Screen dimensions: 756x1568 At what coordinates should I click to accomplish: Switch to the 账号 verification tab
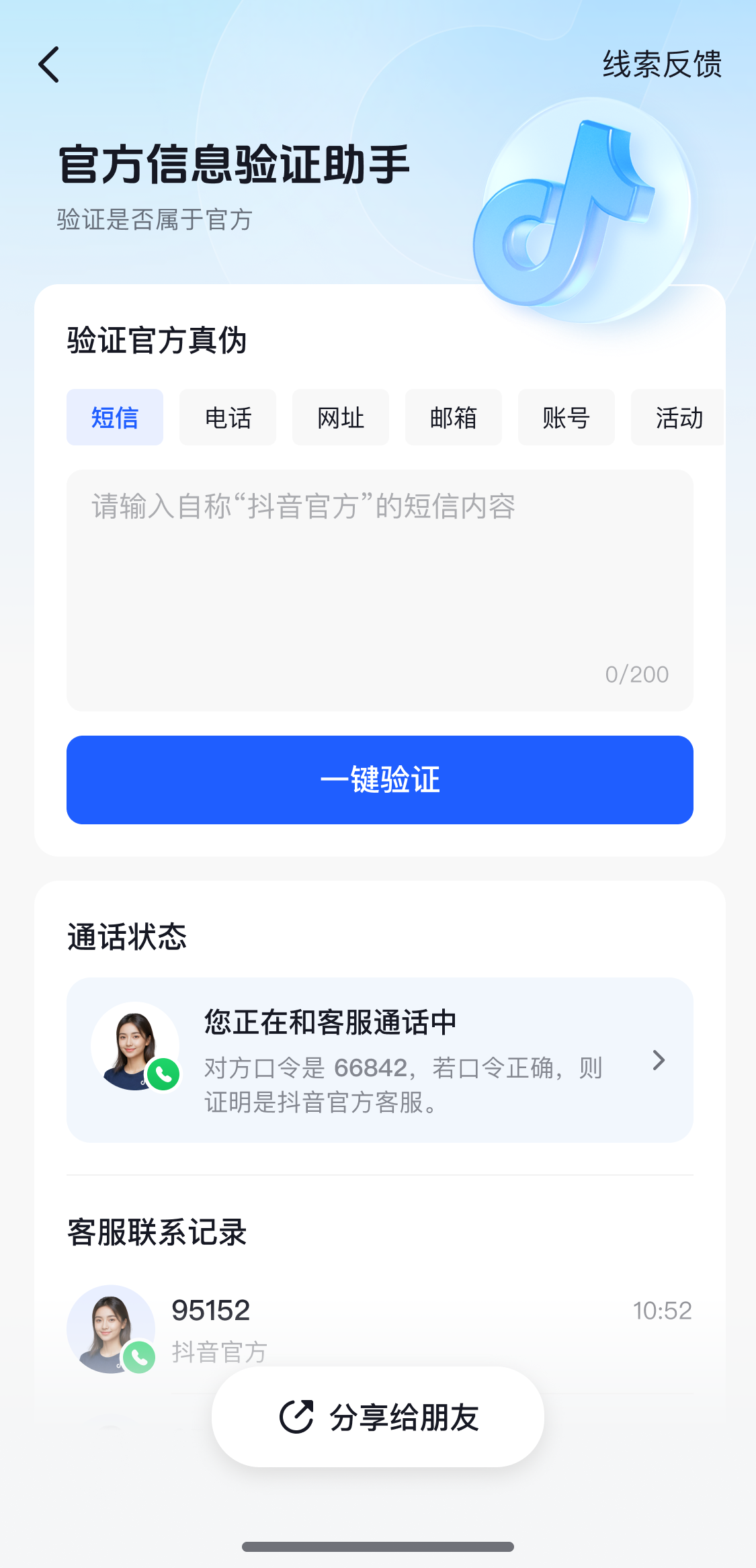point(566,417)
